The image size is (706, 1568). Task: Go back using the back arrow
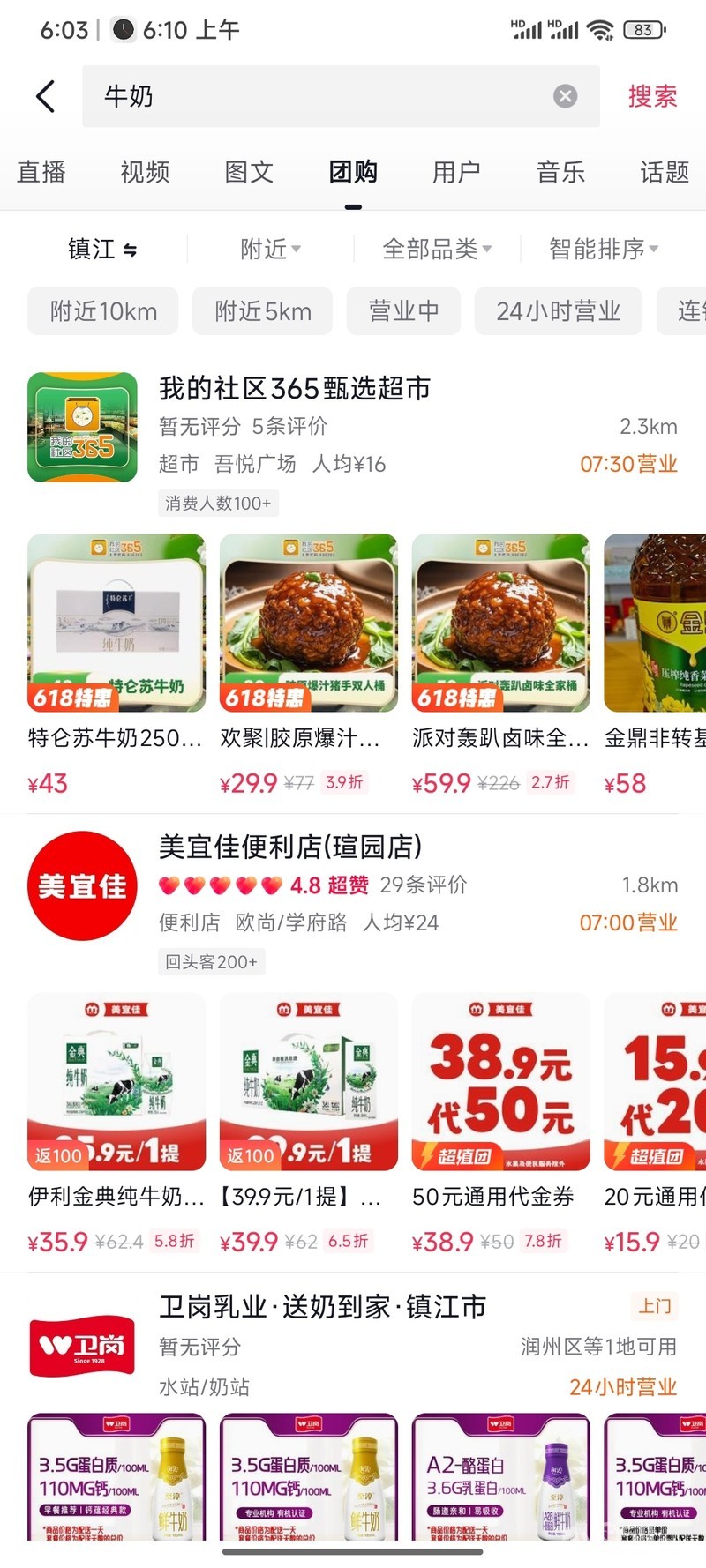[x=46, y=96]
